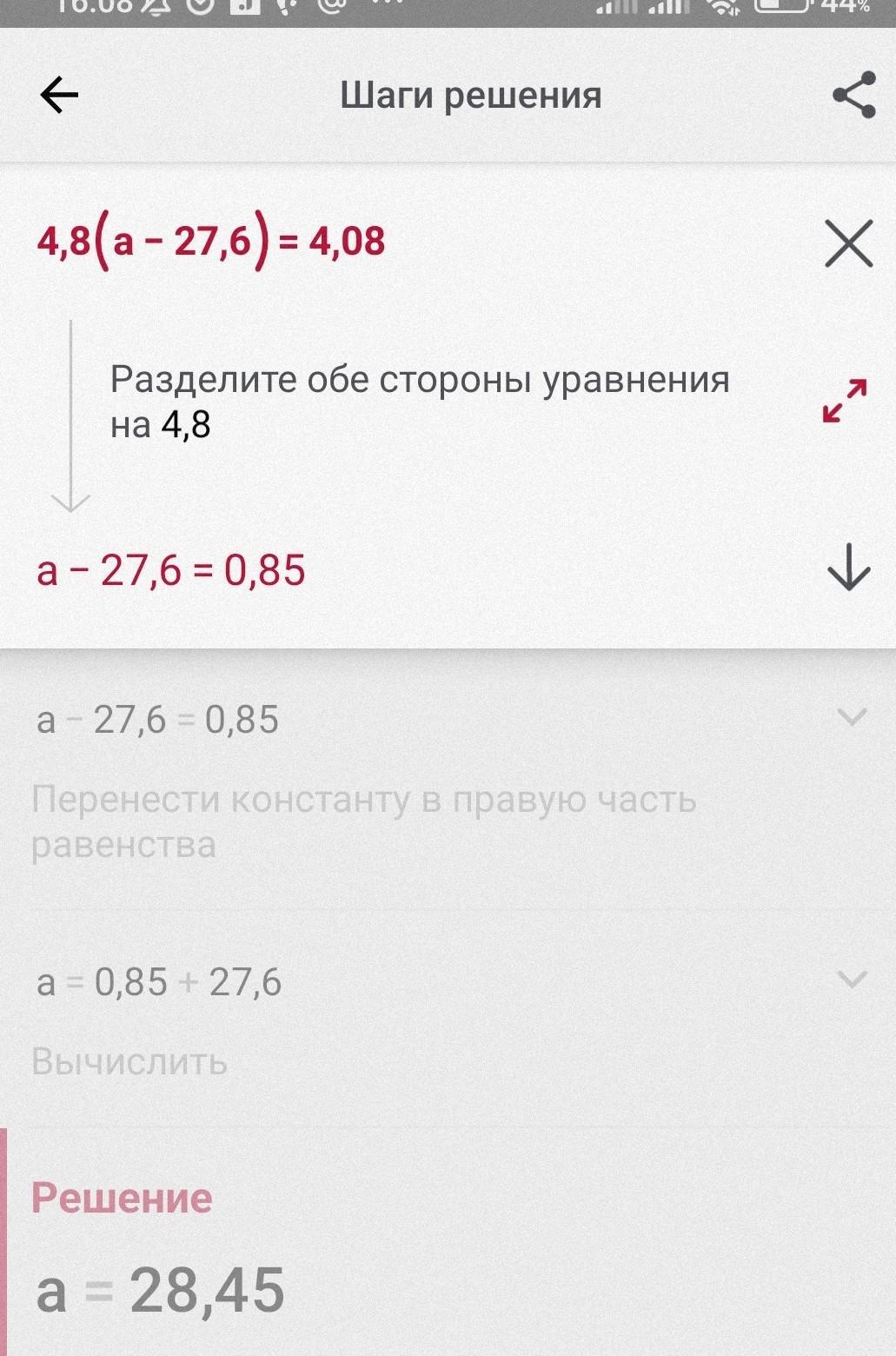Go back using the arrow

[59, 95]
